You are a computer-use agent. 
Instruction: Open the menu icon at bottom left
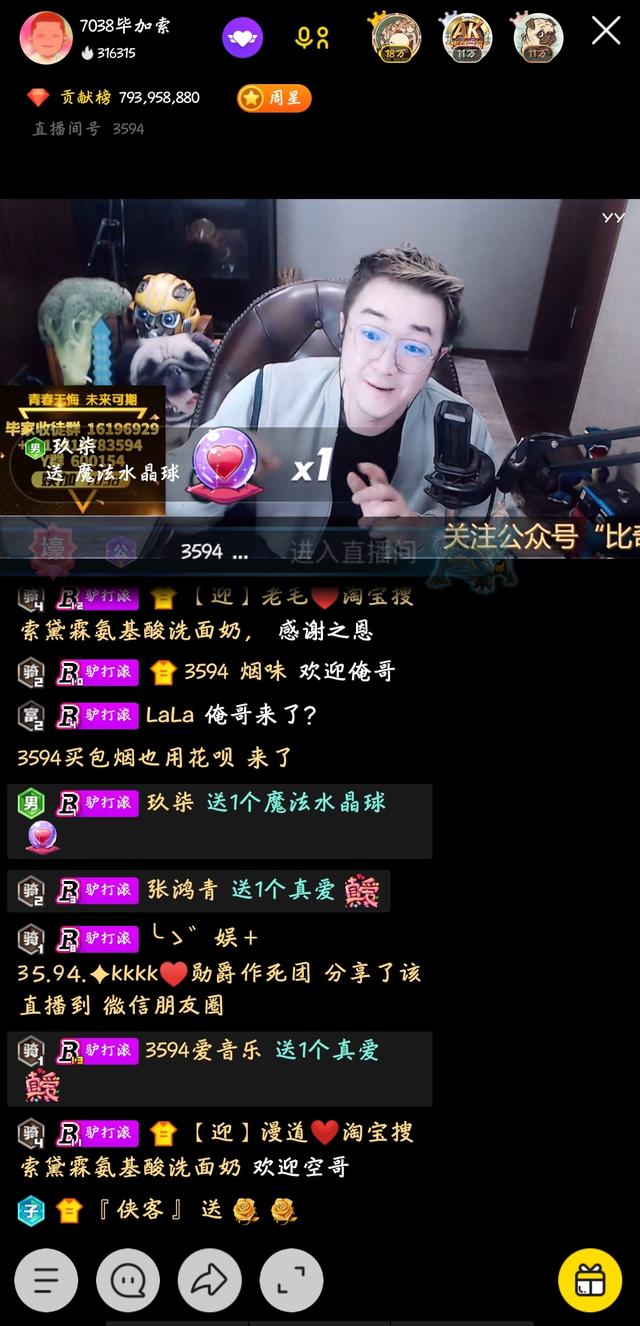(46, 1280)
